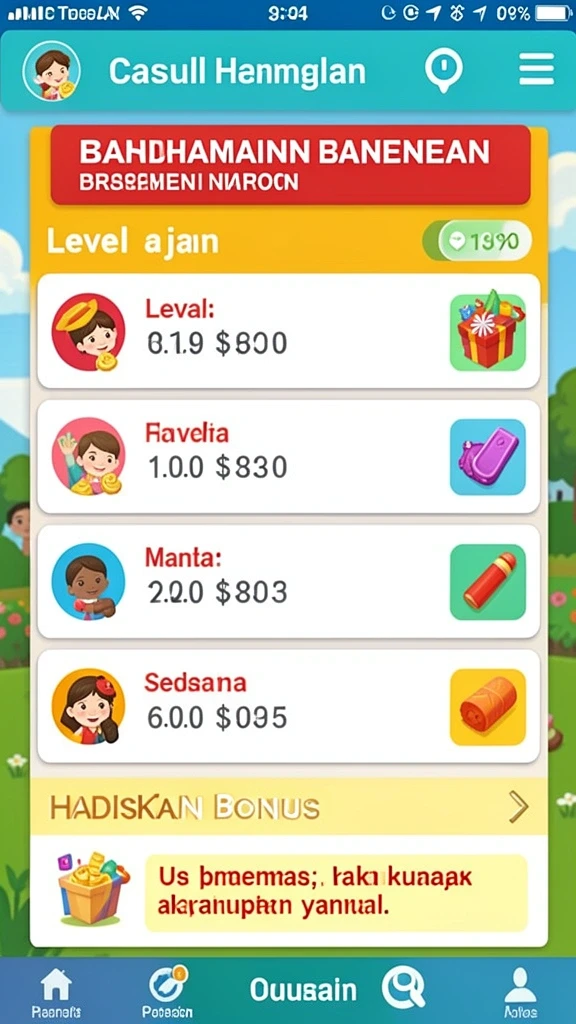This screenshot has width=576, height=1024.
Task: Open the profile avatar in the header
Action: (x=52, y=71)
